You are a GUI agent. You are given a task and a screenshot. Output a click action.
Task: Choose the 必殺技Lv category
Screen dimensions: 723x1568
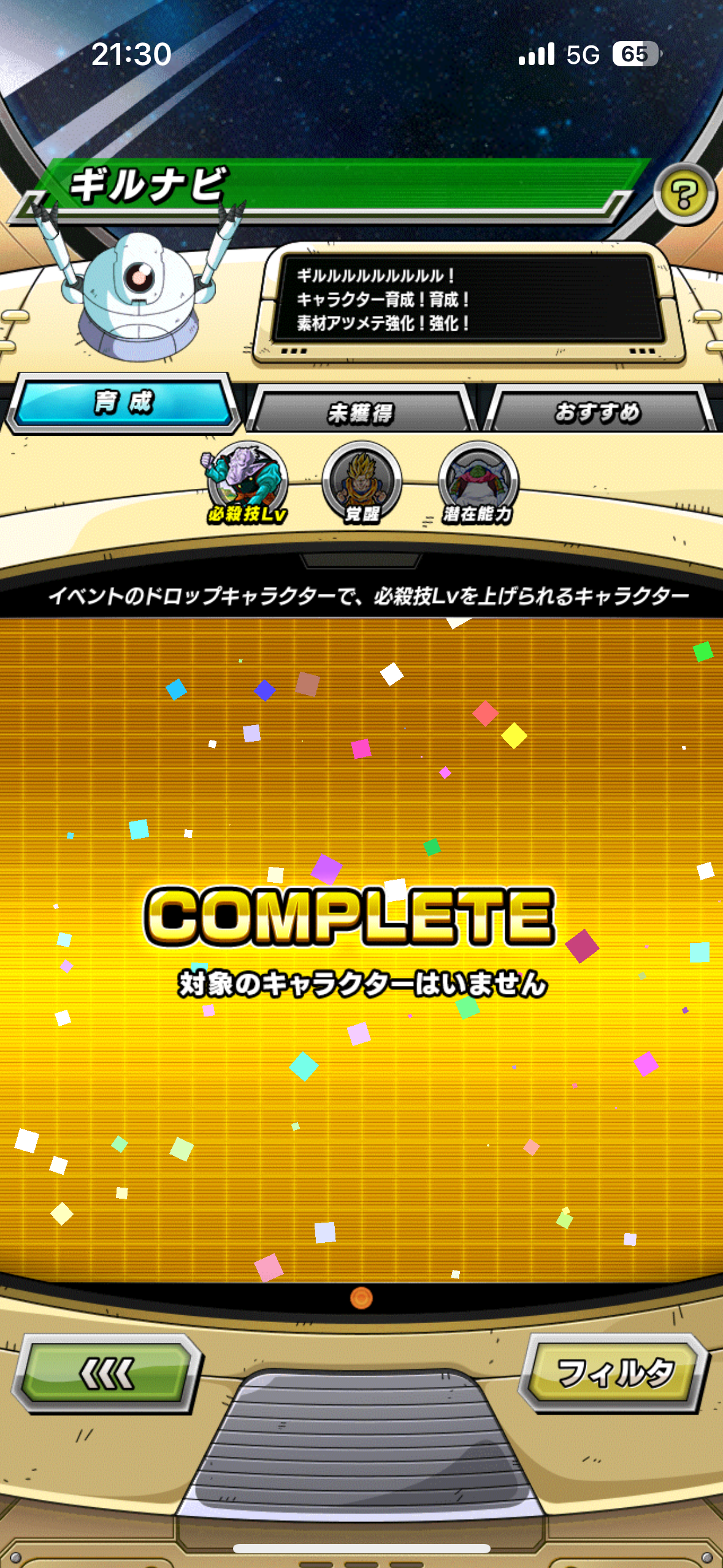tap(247, 482)
